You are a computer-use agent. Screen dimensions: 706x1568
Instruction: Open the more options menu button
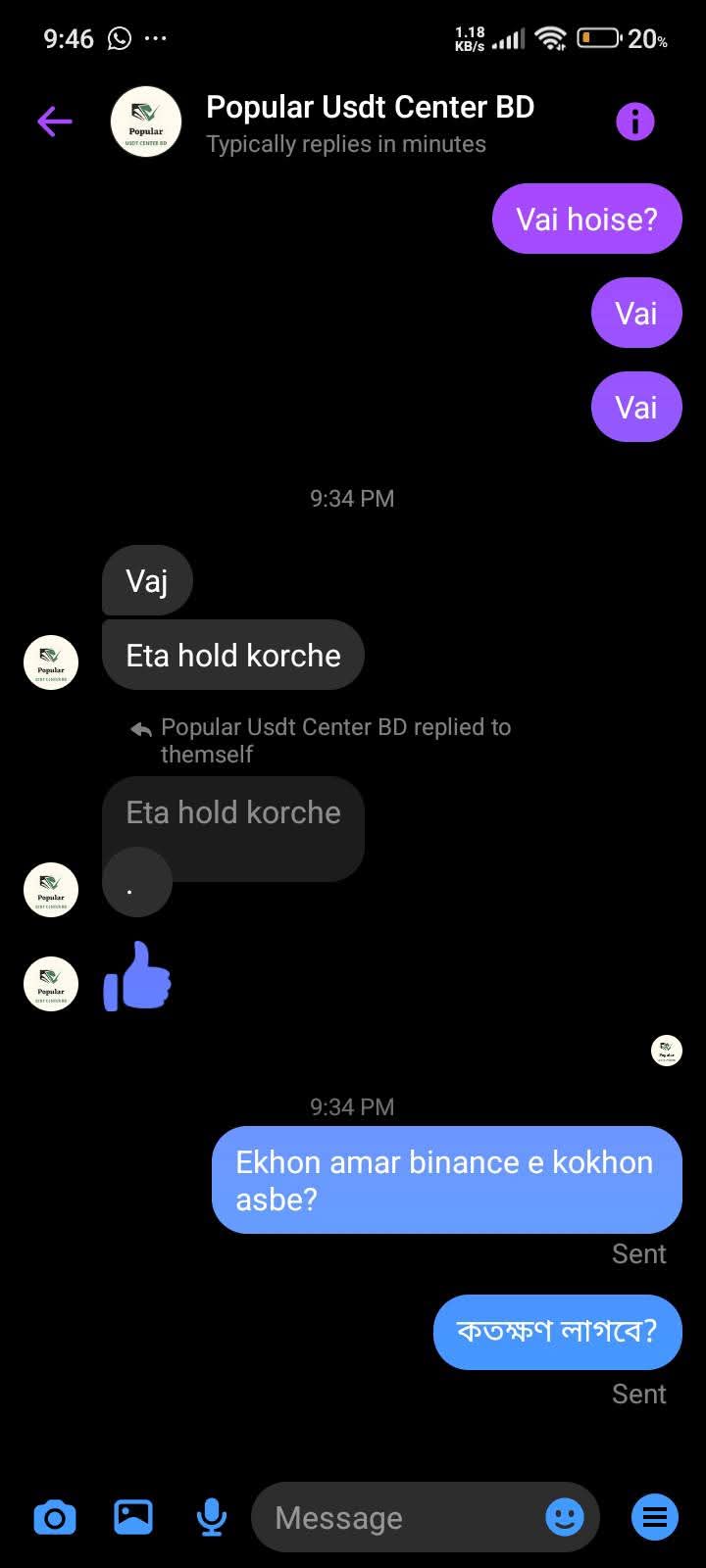[654, 1517]
